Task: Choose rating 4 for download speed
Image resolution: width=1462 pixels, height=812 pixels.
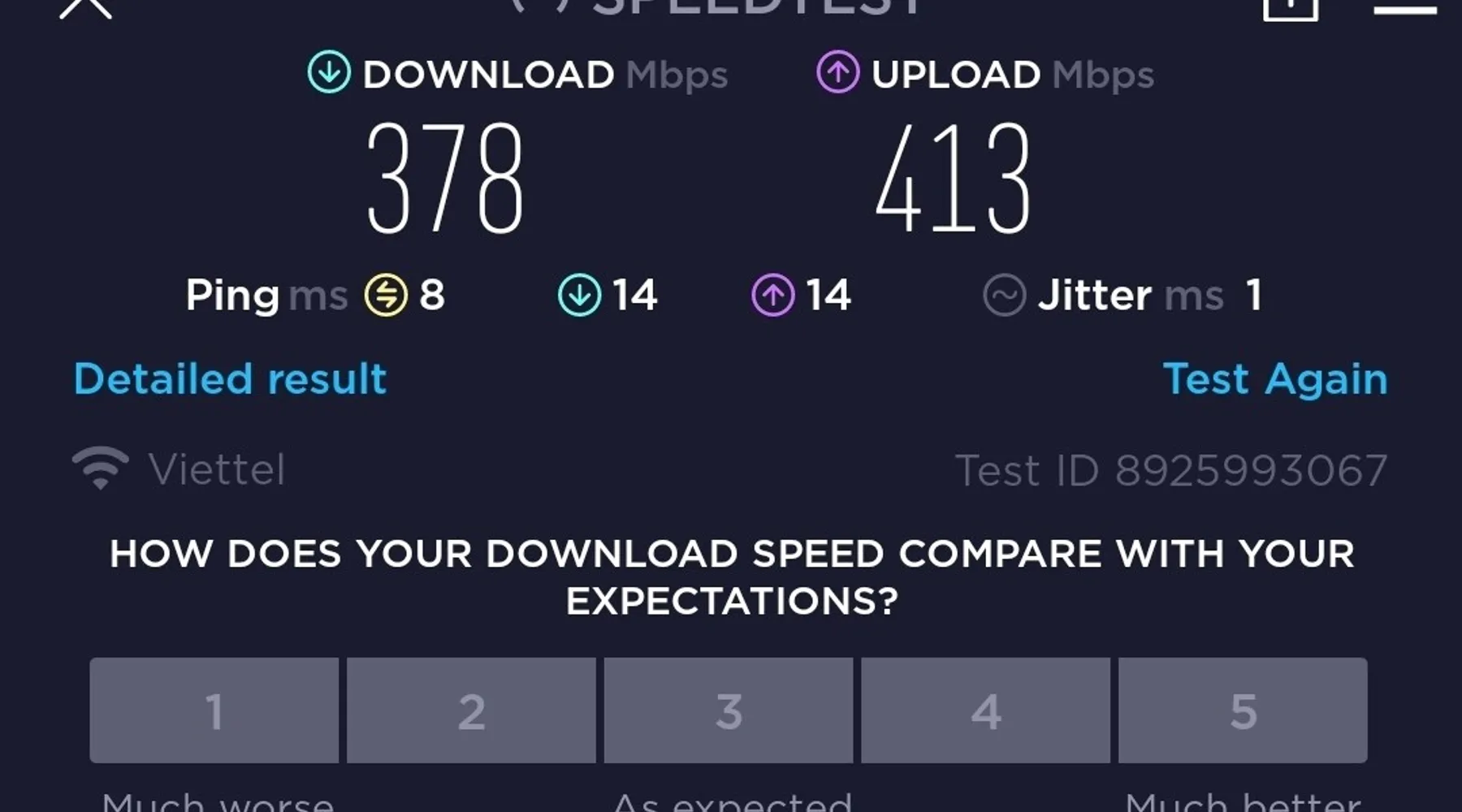Action: pos(985,710)
